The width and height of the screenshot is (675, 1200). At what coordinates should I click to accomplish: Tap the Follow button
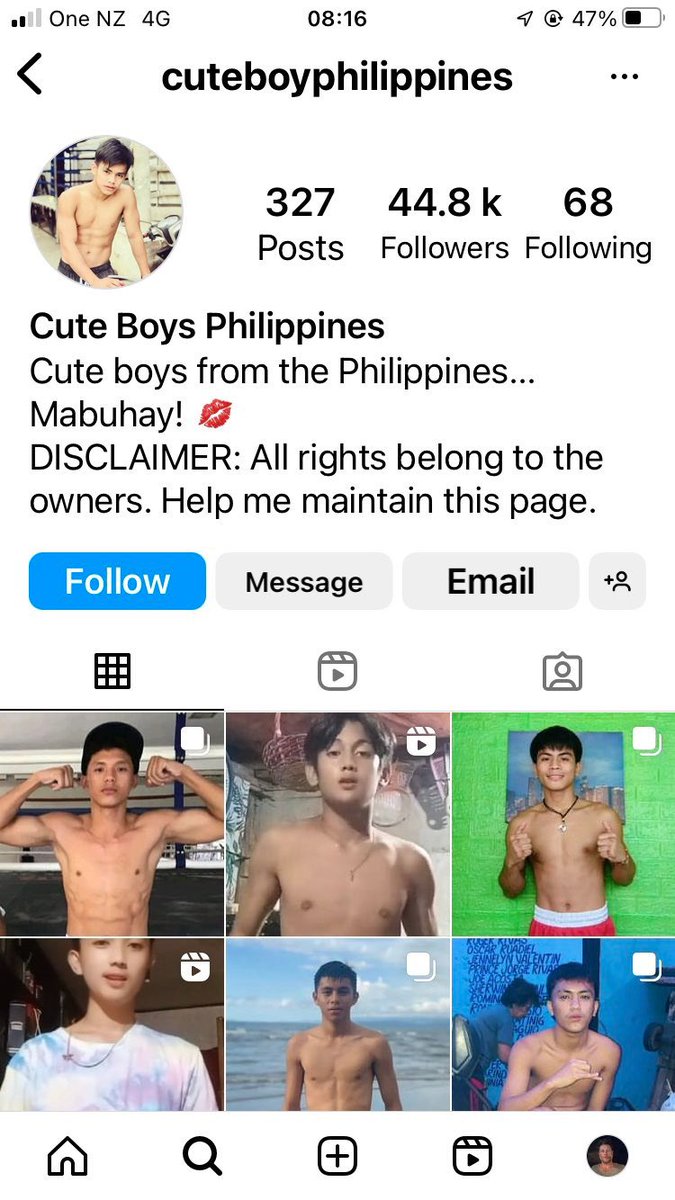tap(117, 581)
